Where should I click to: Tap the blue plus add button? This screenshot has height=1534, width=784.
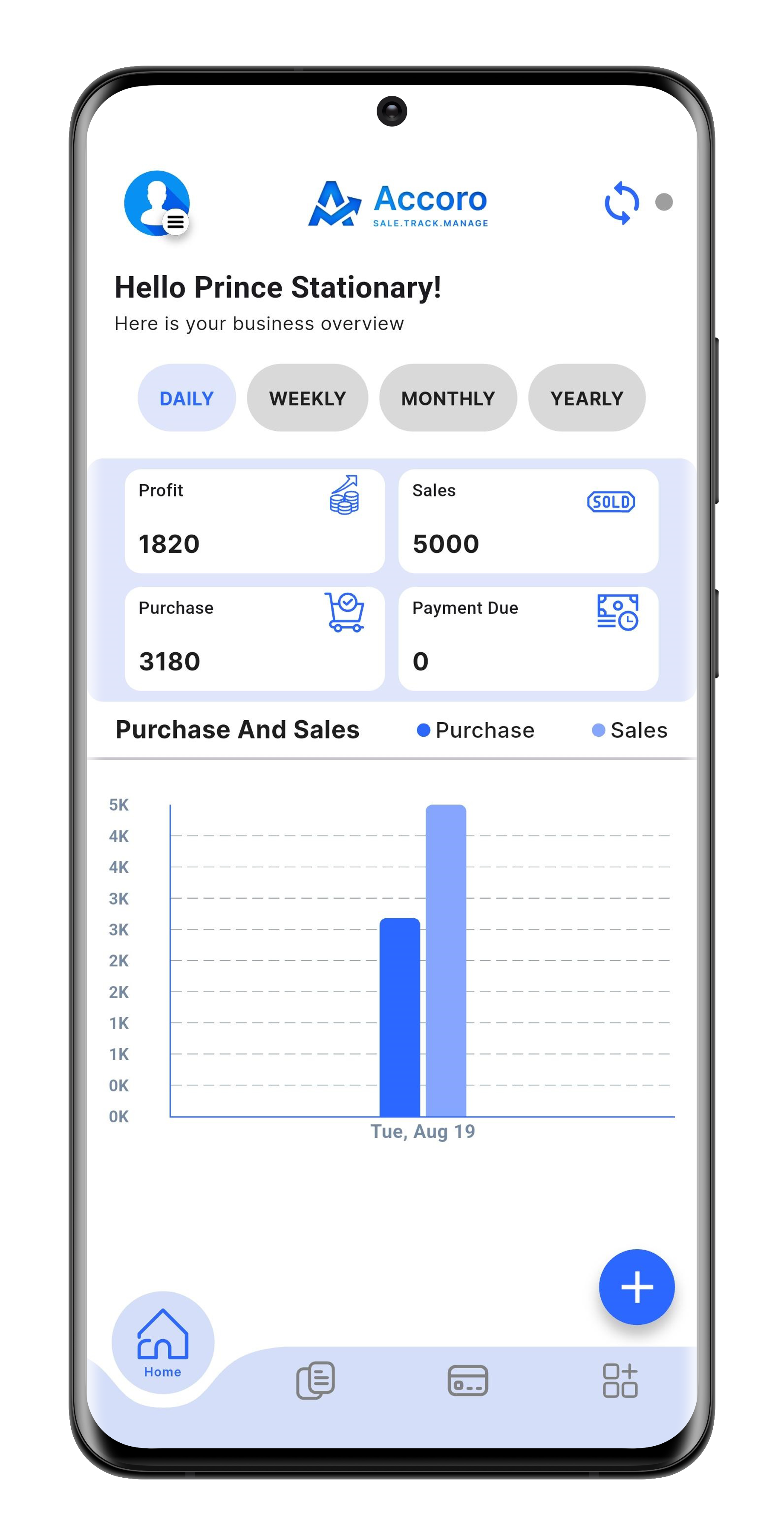coord(637,1286)
